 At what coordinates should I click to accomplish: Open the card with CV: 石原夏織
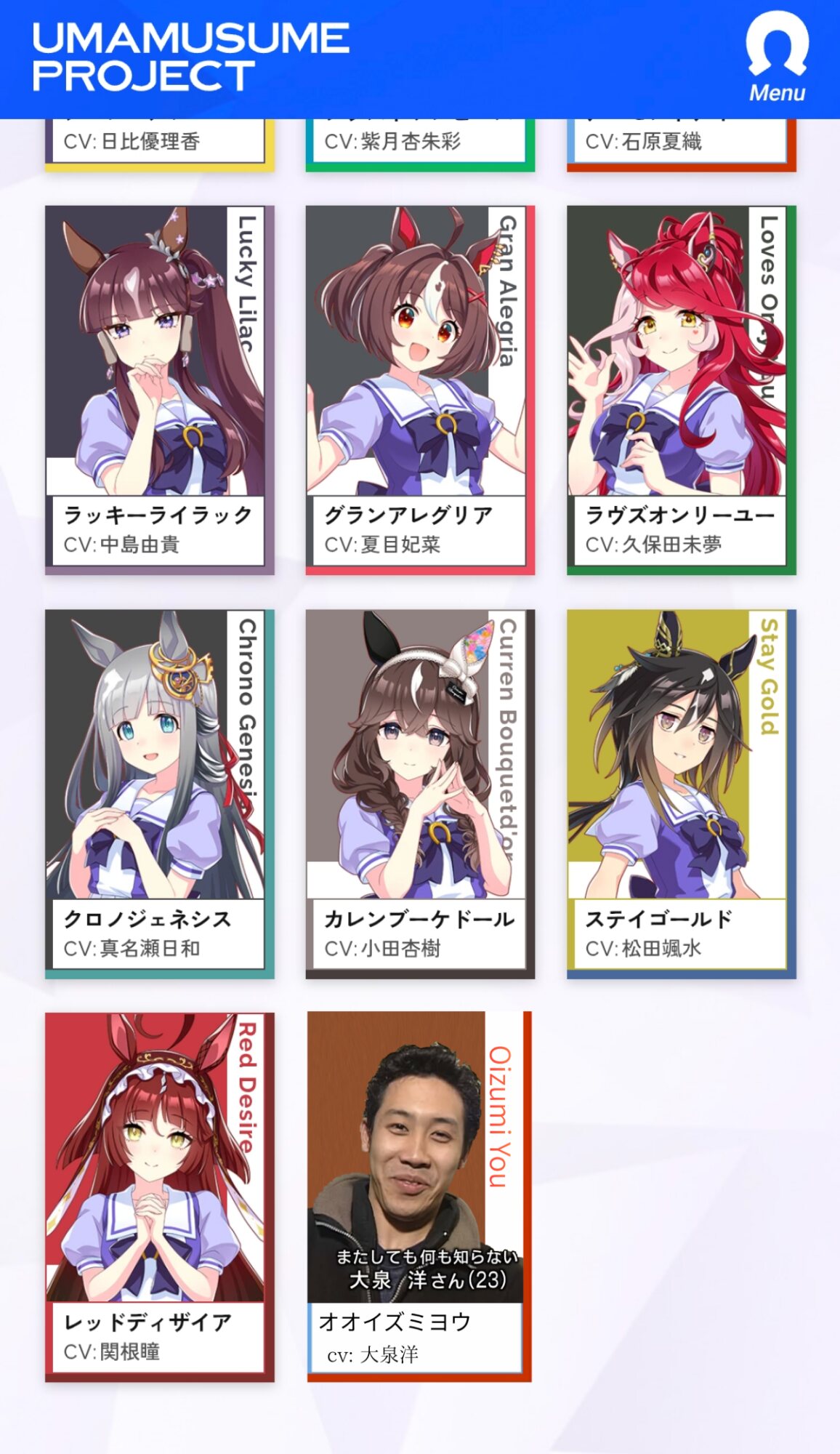pyautogui.click(x=682, y=145)
